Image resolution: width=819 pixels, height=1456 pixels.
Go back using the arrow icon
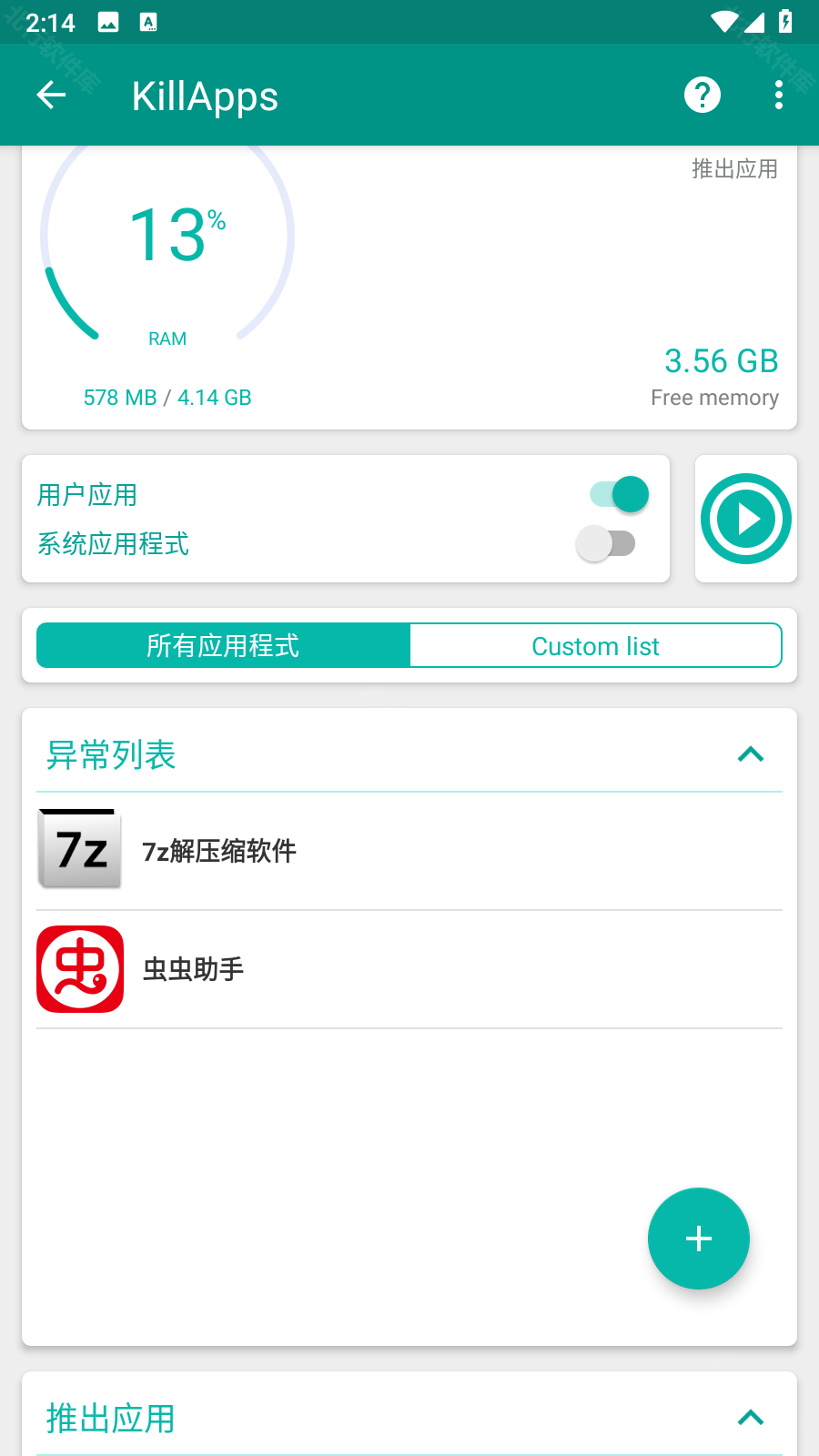[x=52, y=95]
